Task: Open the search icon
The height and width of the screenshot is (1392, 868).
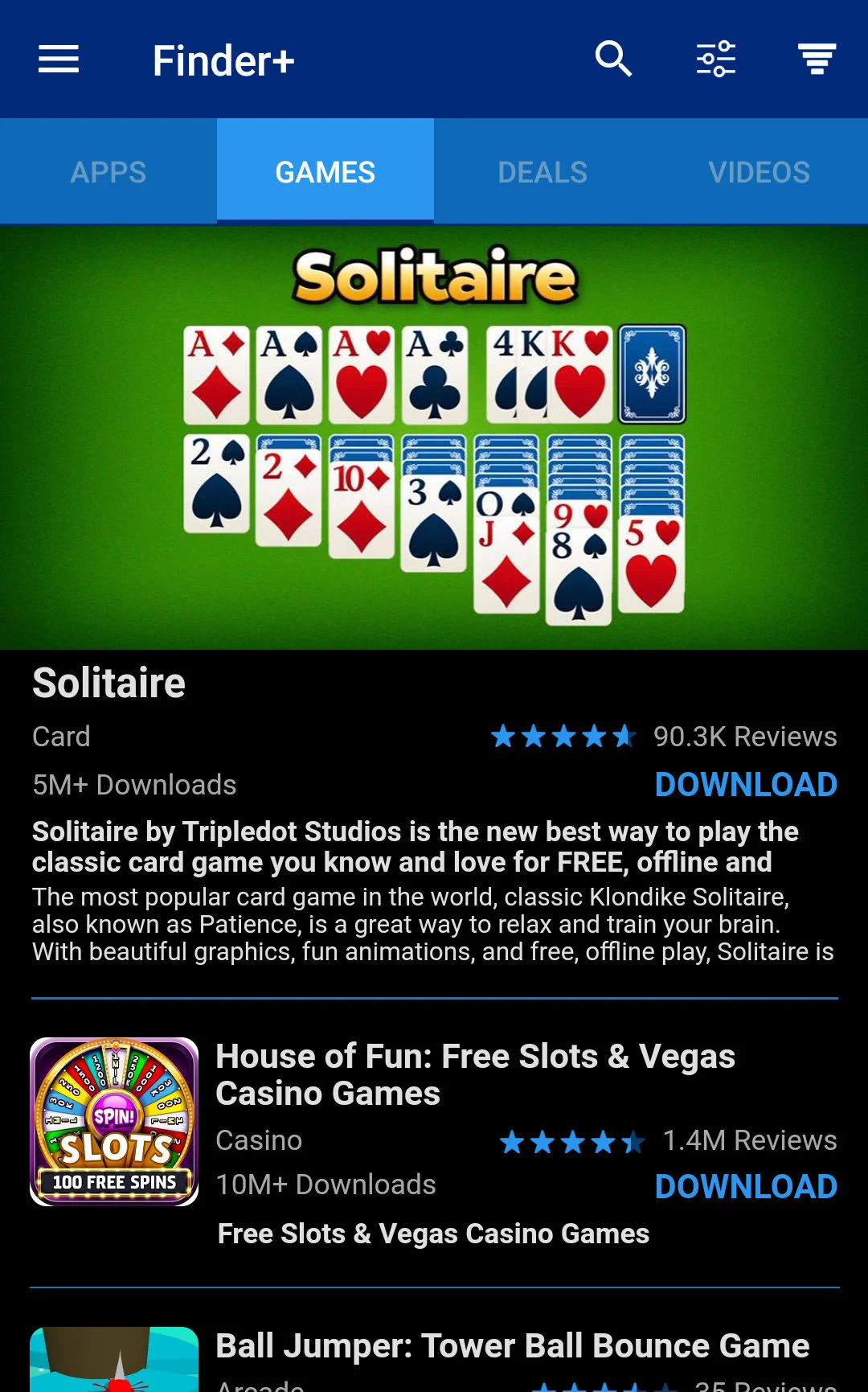Action: coord(613,60)
